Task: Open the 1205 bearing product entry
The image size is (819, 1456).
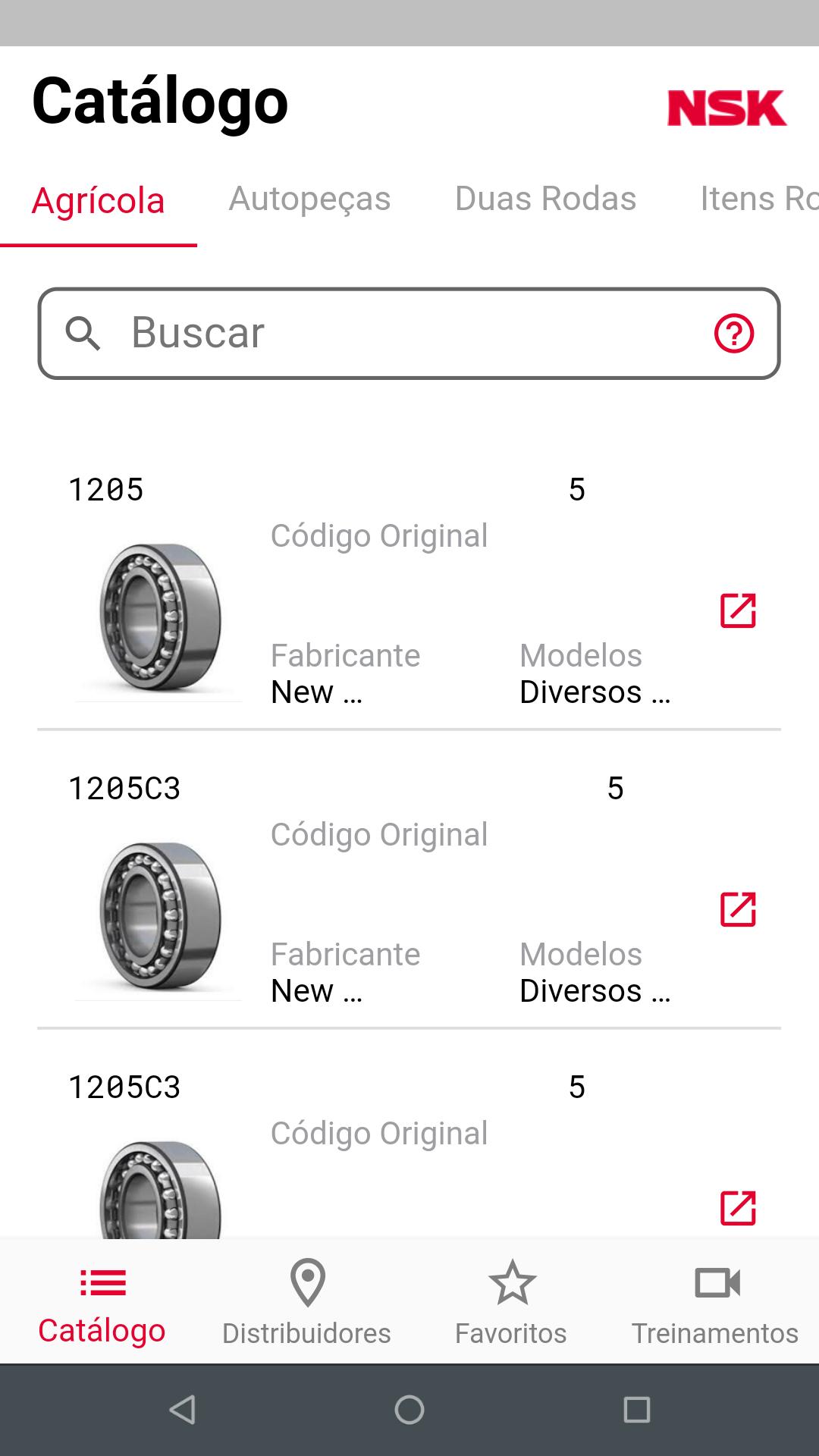Action: pos(409,590)
